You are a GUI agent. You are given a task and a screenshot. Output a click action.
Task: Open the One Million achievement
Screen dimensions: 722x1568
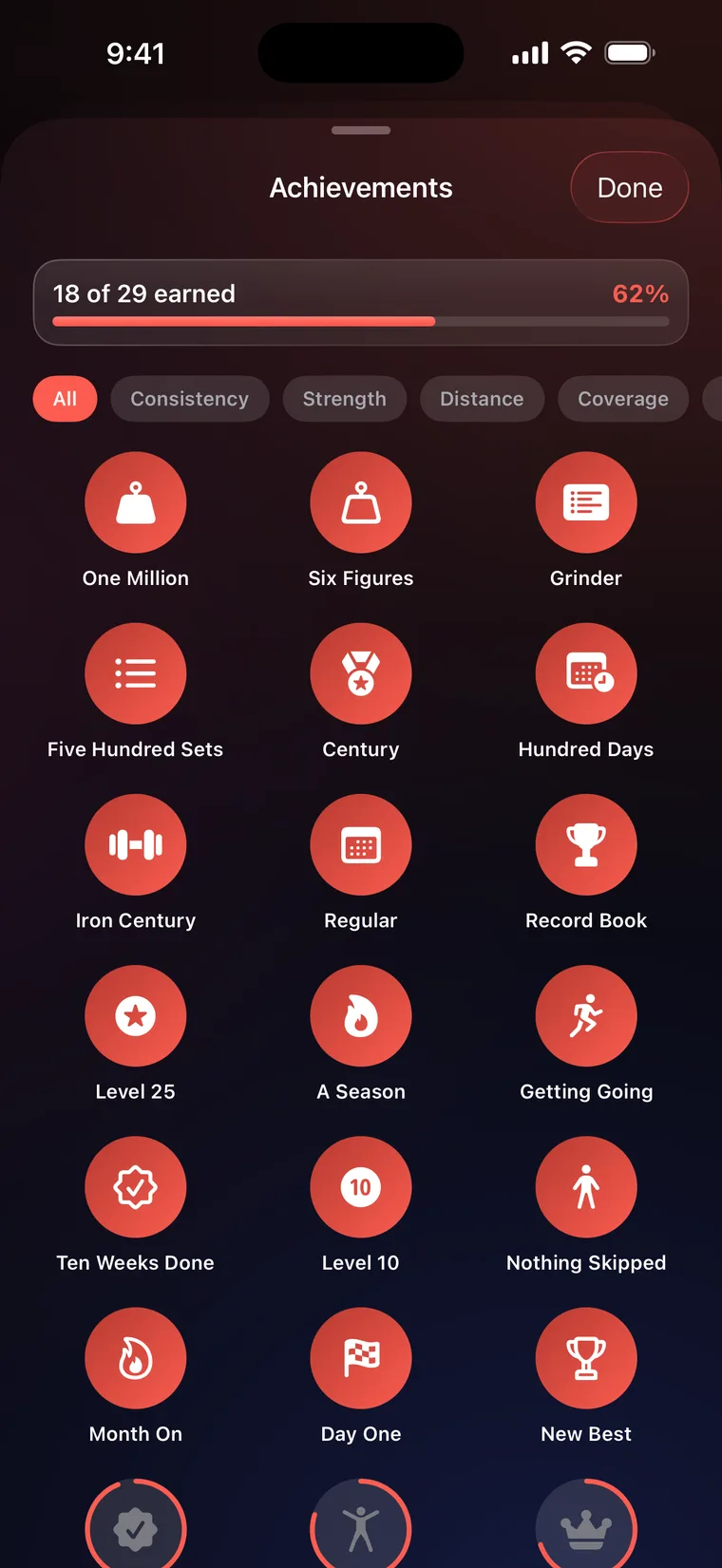(x=136, y=520)
